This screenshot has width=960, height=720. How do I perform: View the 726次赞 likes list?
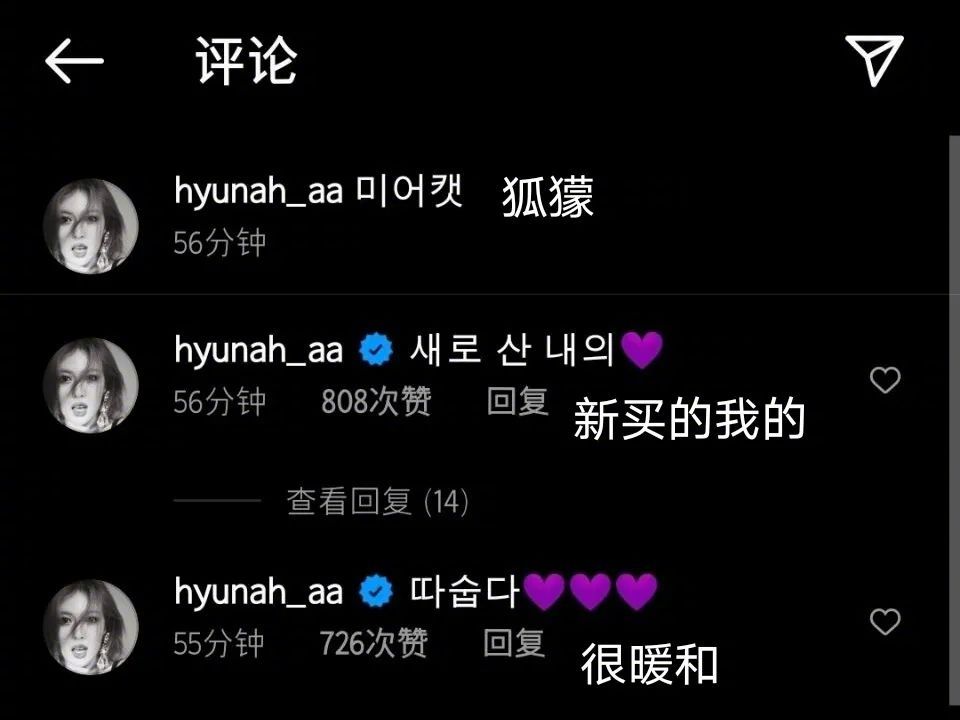click(373, 643)
